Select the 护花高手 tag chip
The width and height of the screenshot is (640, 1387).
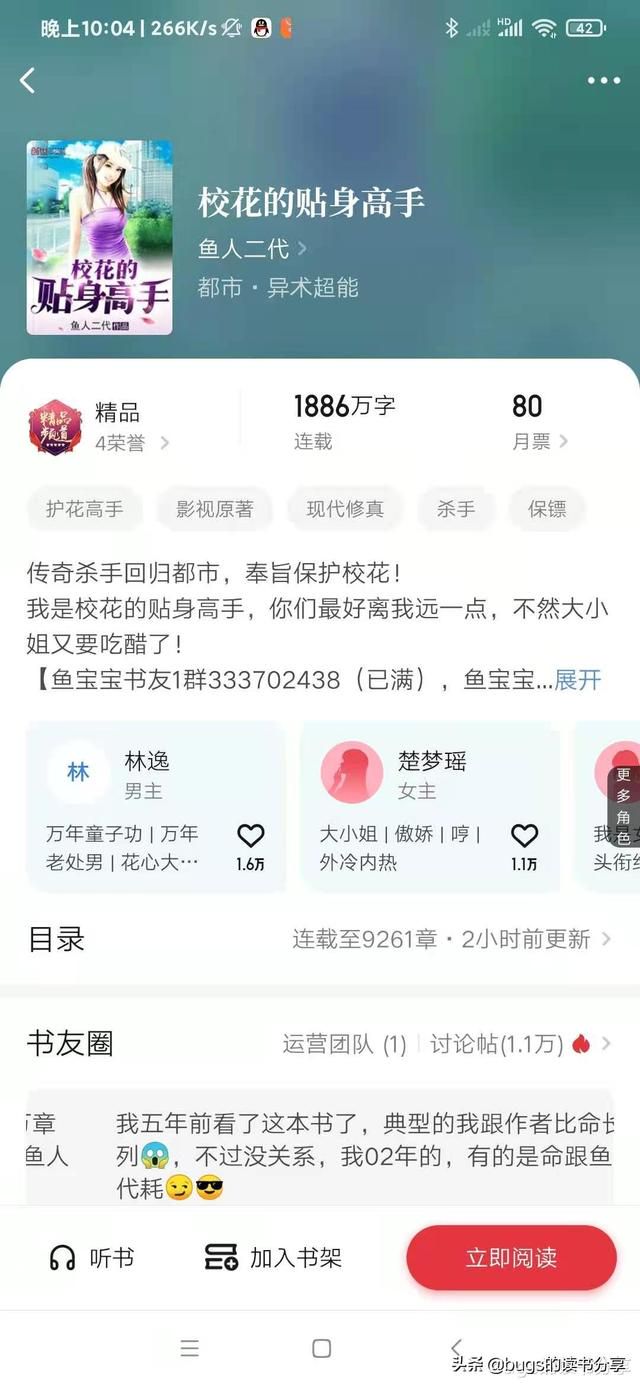(85, 509)
